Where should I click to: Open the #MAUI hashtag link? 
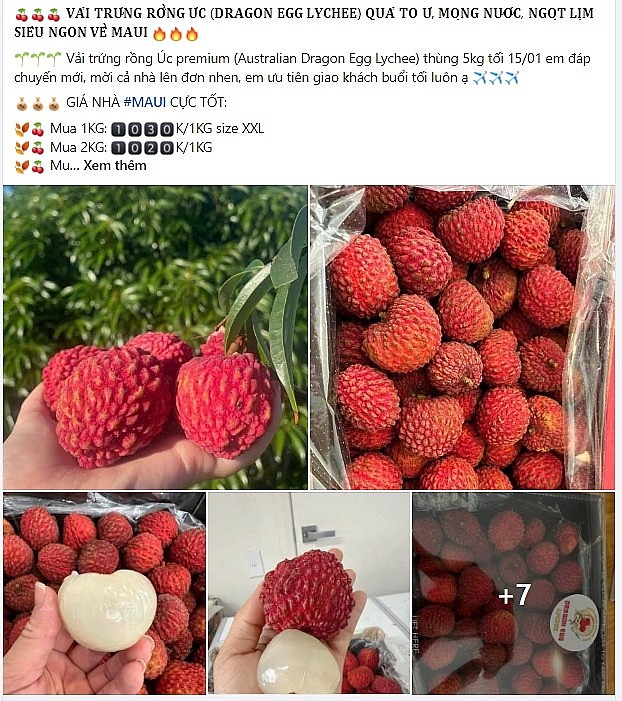click(145, 102)
